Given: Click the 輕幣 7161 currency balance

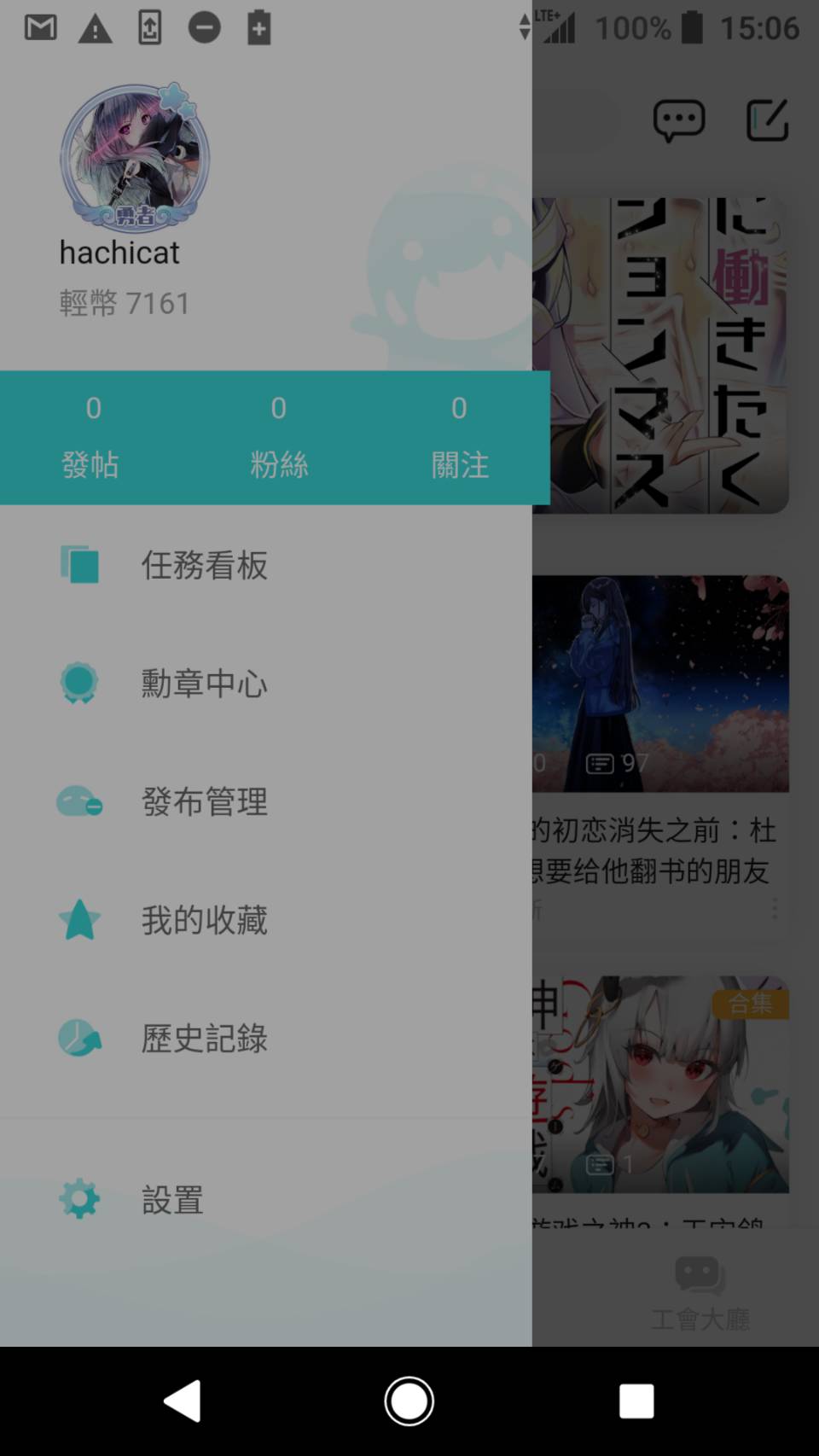Looking at the screenshot, I should pyautogui.click(x=123, y=303).
